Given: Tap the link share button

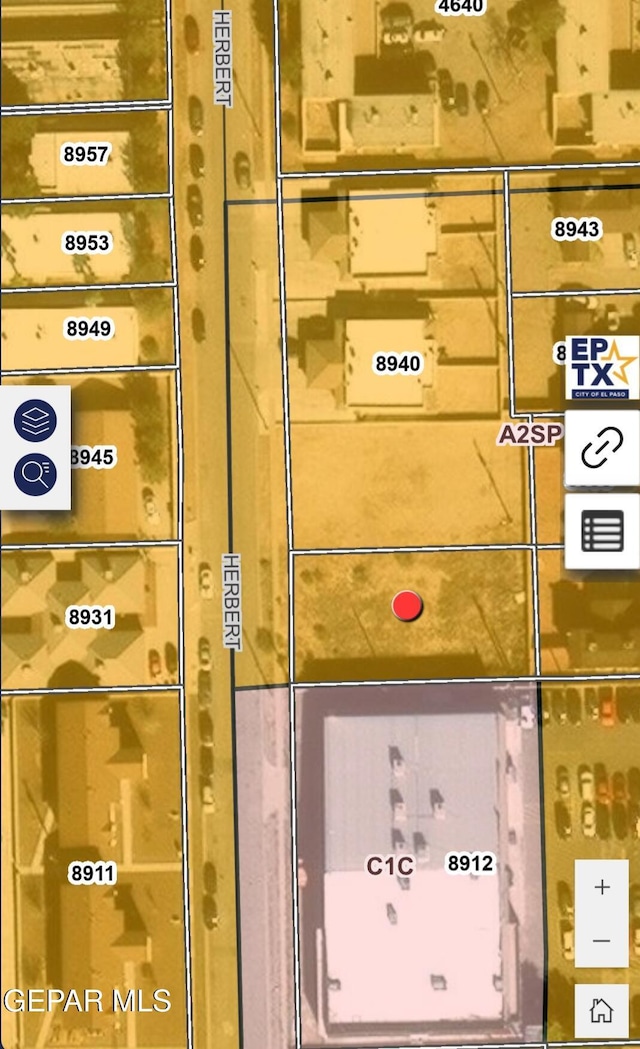Looking at the screenshot, I should (602, 447).
